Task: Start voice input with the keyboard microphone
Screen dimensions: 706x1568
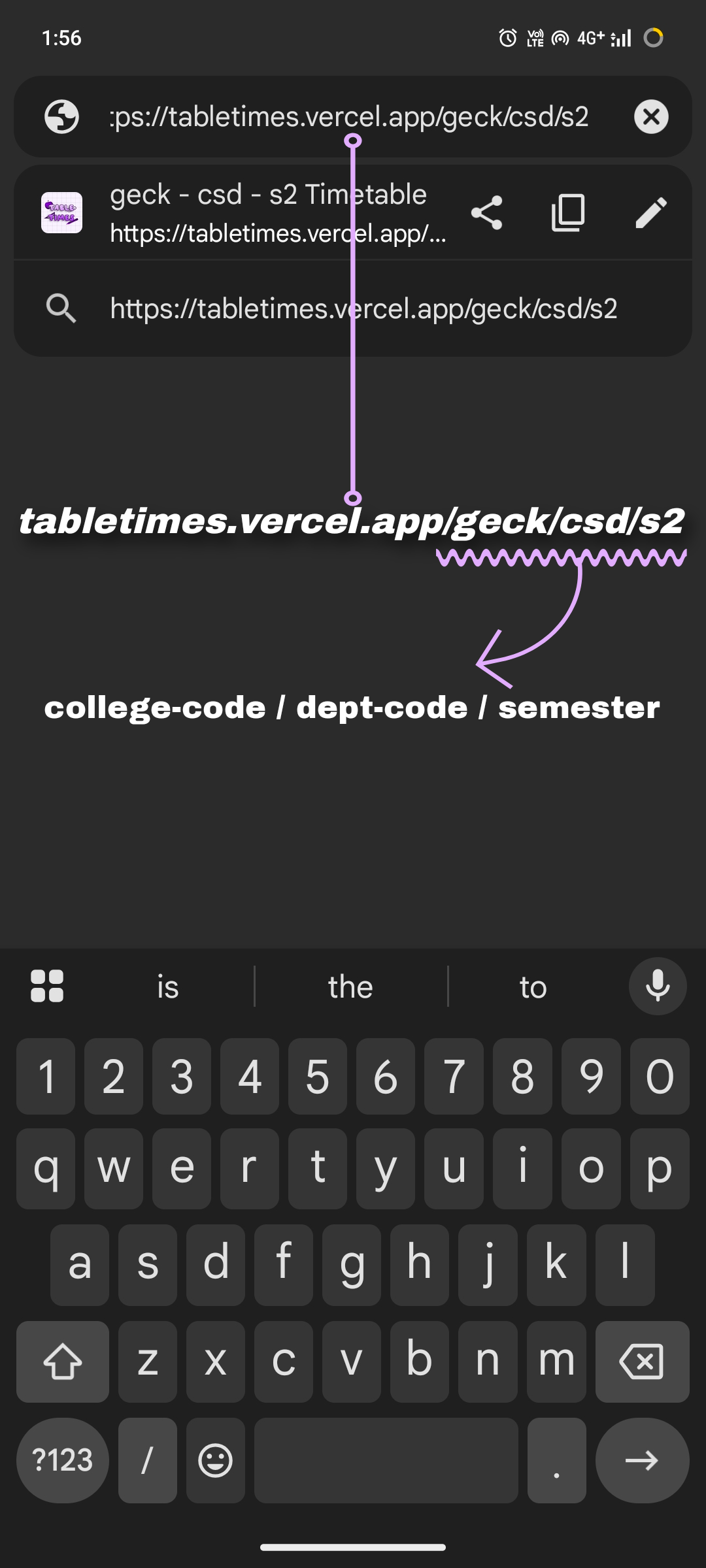Action: click(x=658, y=987)
